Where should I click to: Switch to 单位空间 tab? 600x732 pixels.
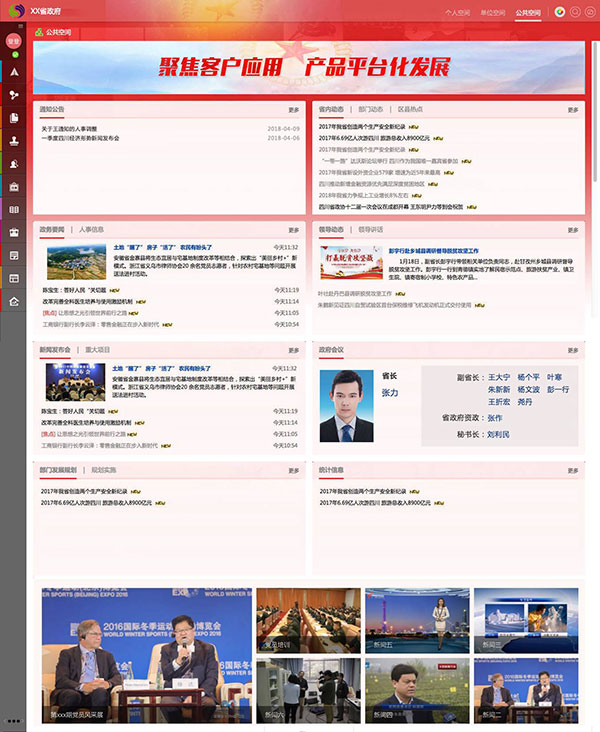491,13
